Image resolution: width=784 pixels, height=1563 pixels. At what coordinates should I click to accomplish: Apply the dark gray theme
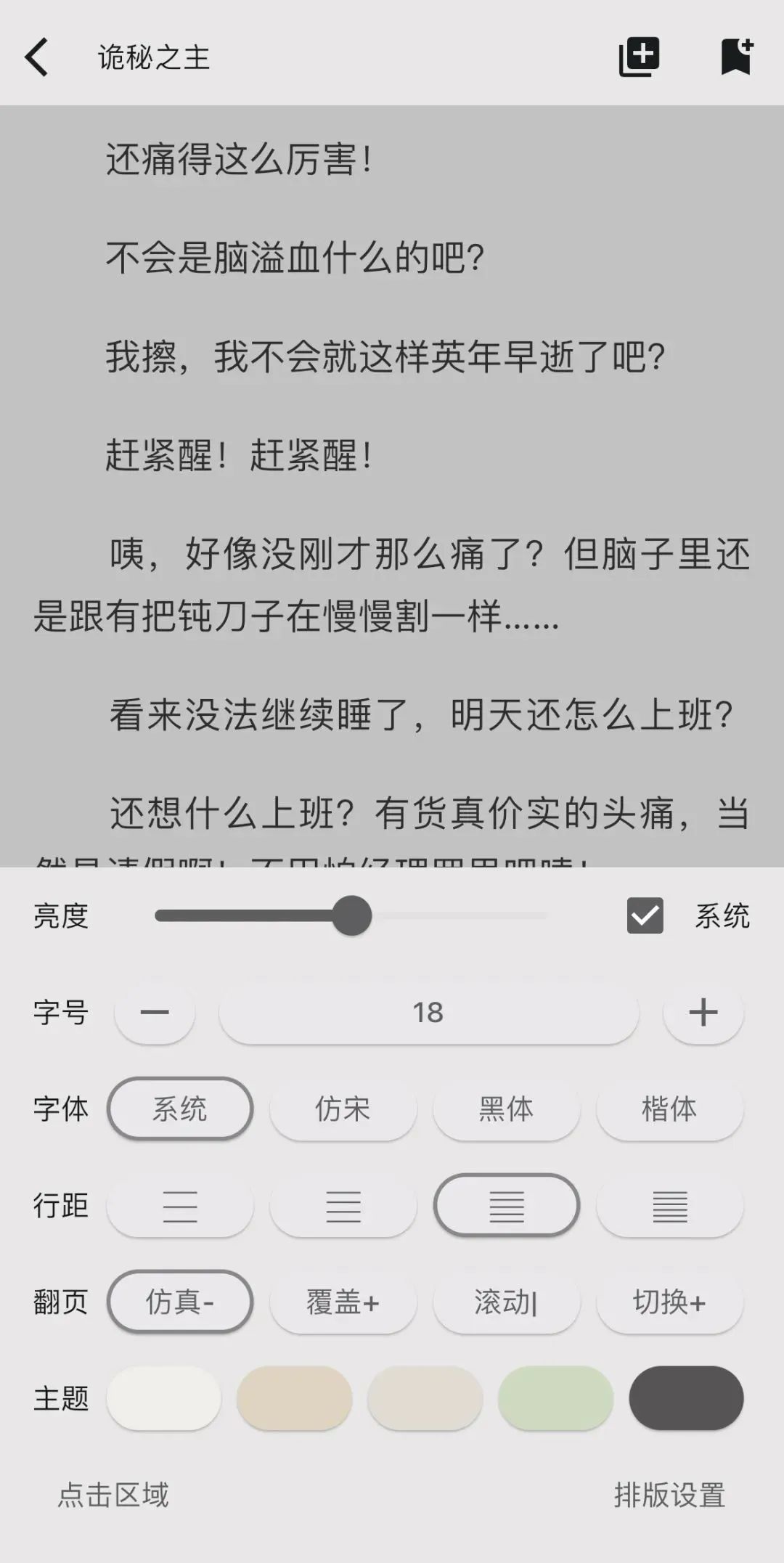coord(686,1398)
